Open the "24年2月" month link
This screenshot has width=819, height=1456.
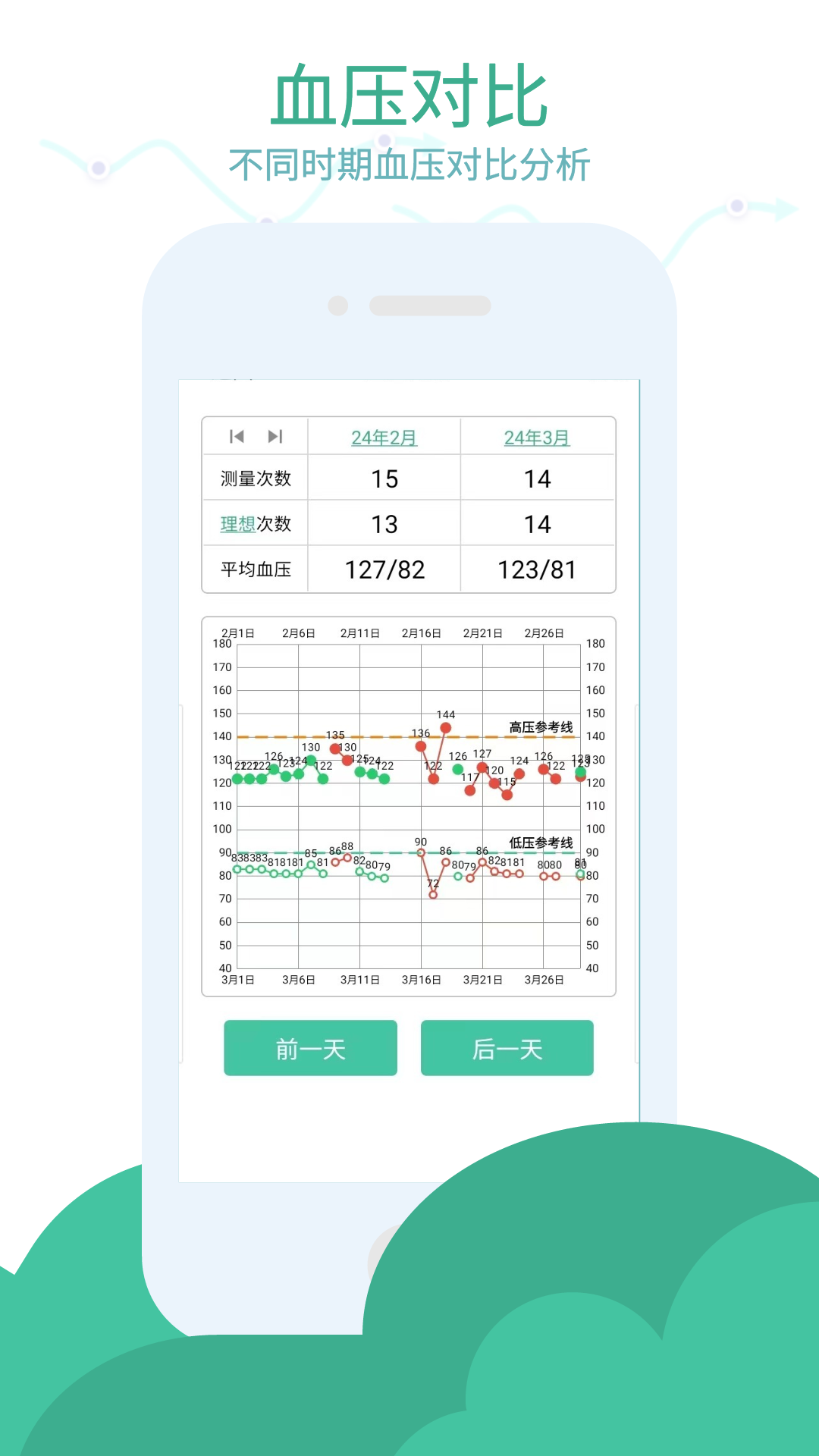click(x=384, y=437)
